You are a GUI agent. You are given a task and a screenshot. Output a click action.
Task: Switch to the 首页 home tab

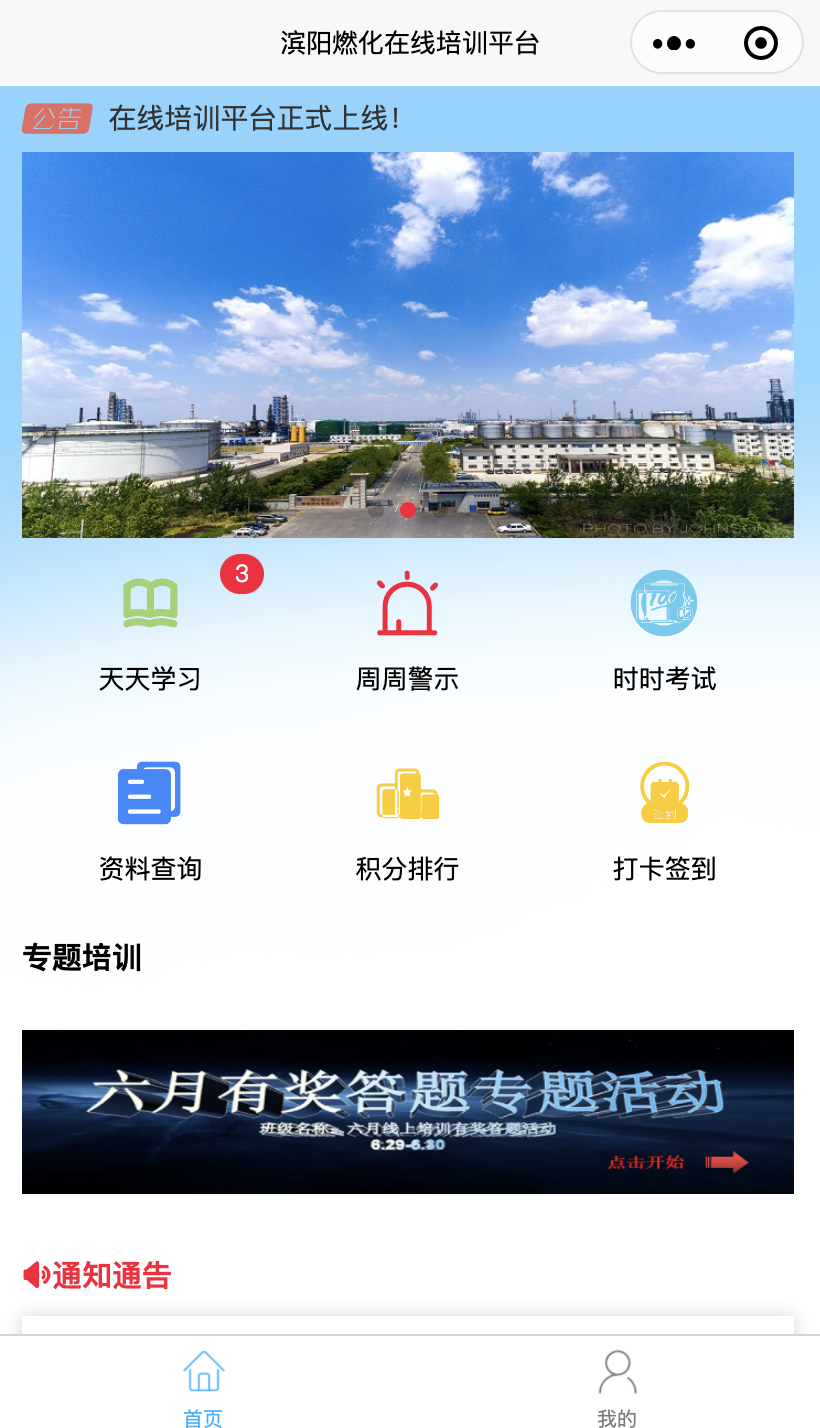[x=203, y=1388]
